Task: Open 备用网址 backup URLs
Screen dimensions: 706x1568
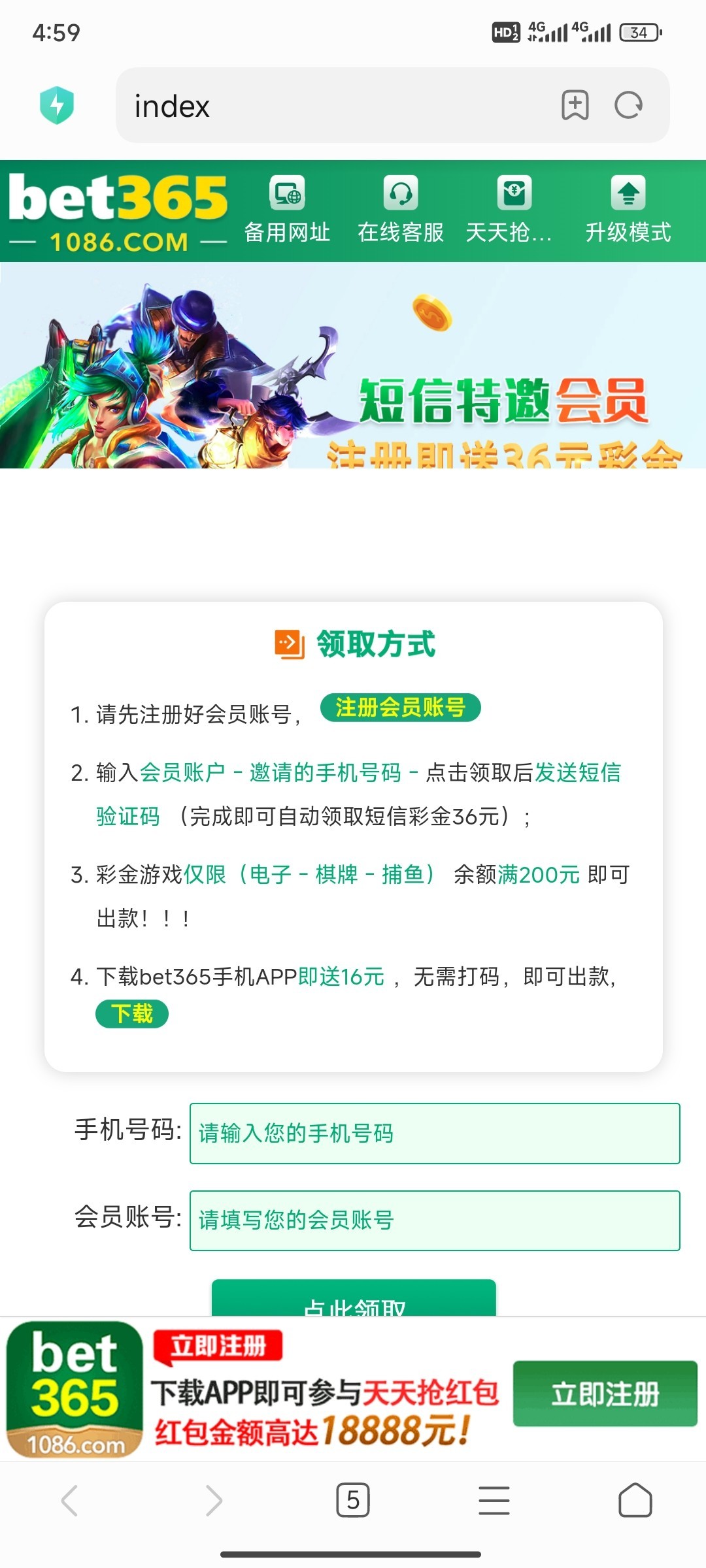Action: click(287, 210)
